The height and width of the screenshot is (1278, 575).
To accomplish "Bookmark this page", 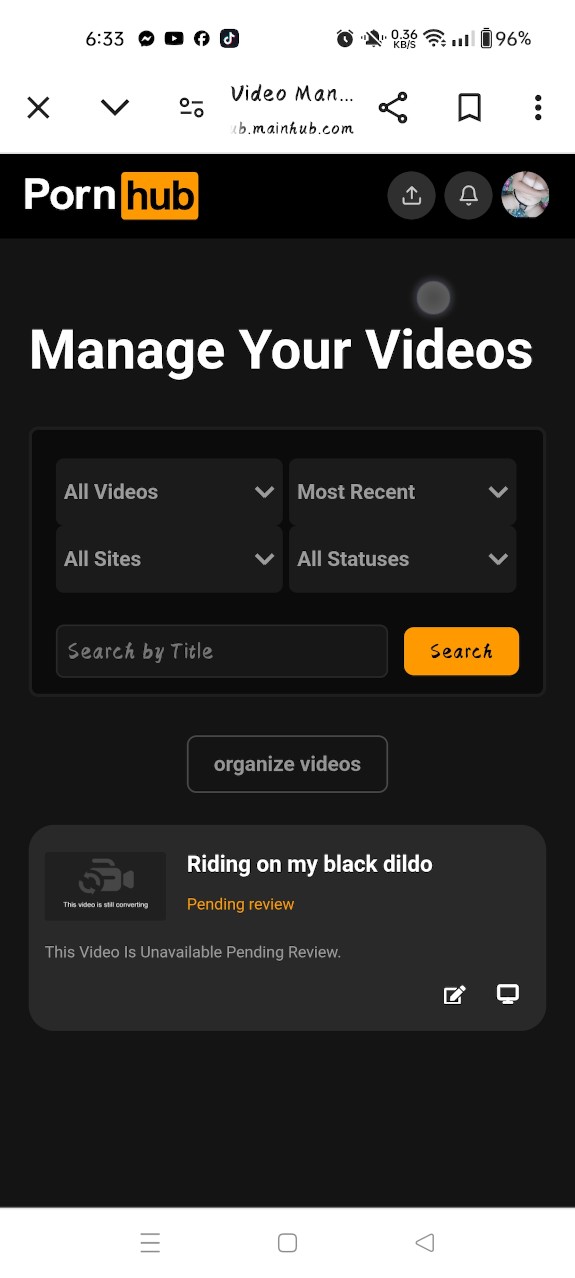I will (x=469, y=108).
